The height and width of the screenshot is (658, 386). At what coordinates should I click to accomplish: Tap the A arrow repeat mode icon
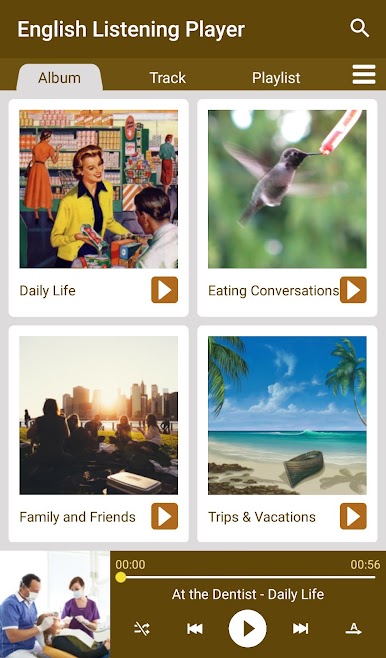354,629
